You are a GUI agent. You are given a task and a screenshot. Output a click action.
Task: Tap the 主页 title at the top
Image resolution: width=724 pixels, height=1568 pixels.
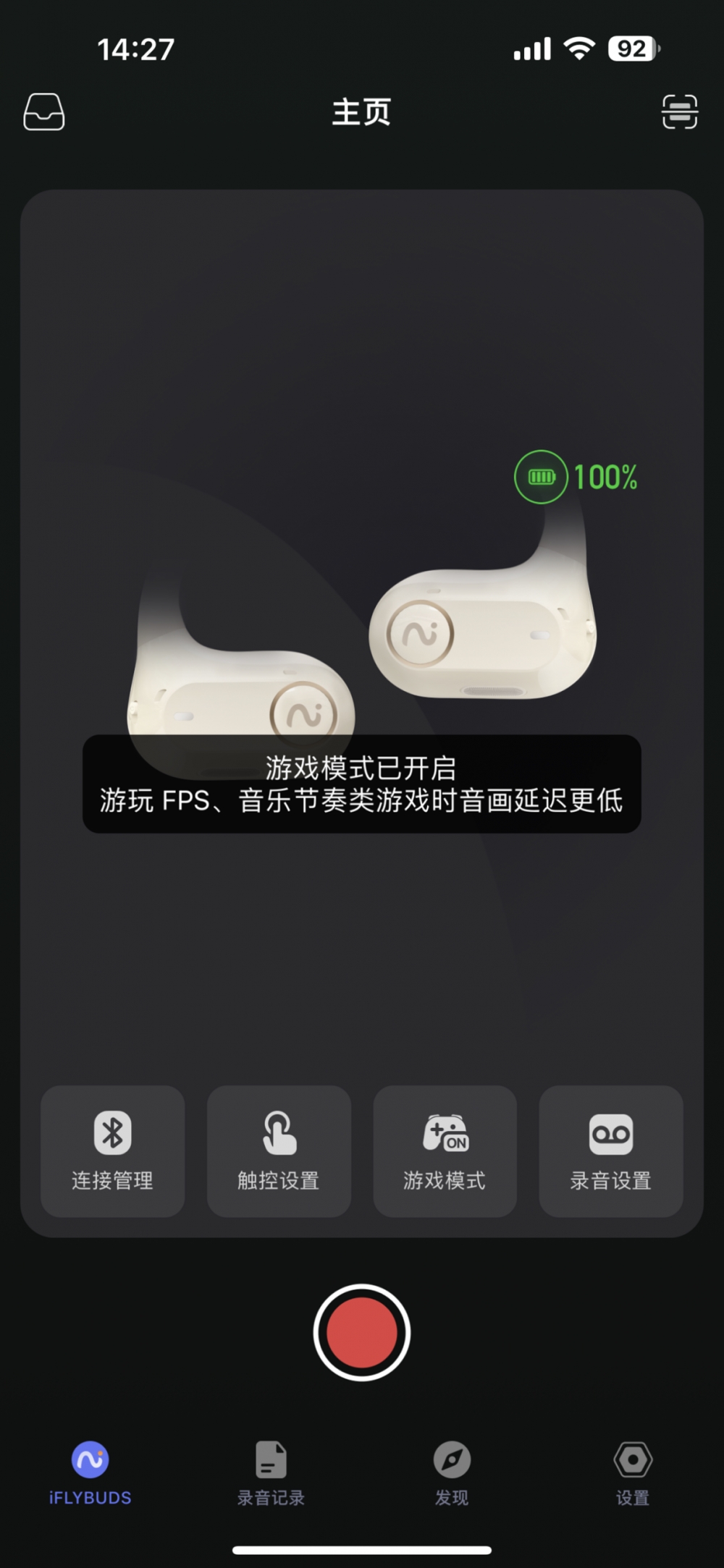(361, 112)
